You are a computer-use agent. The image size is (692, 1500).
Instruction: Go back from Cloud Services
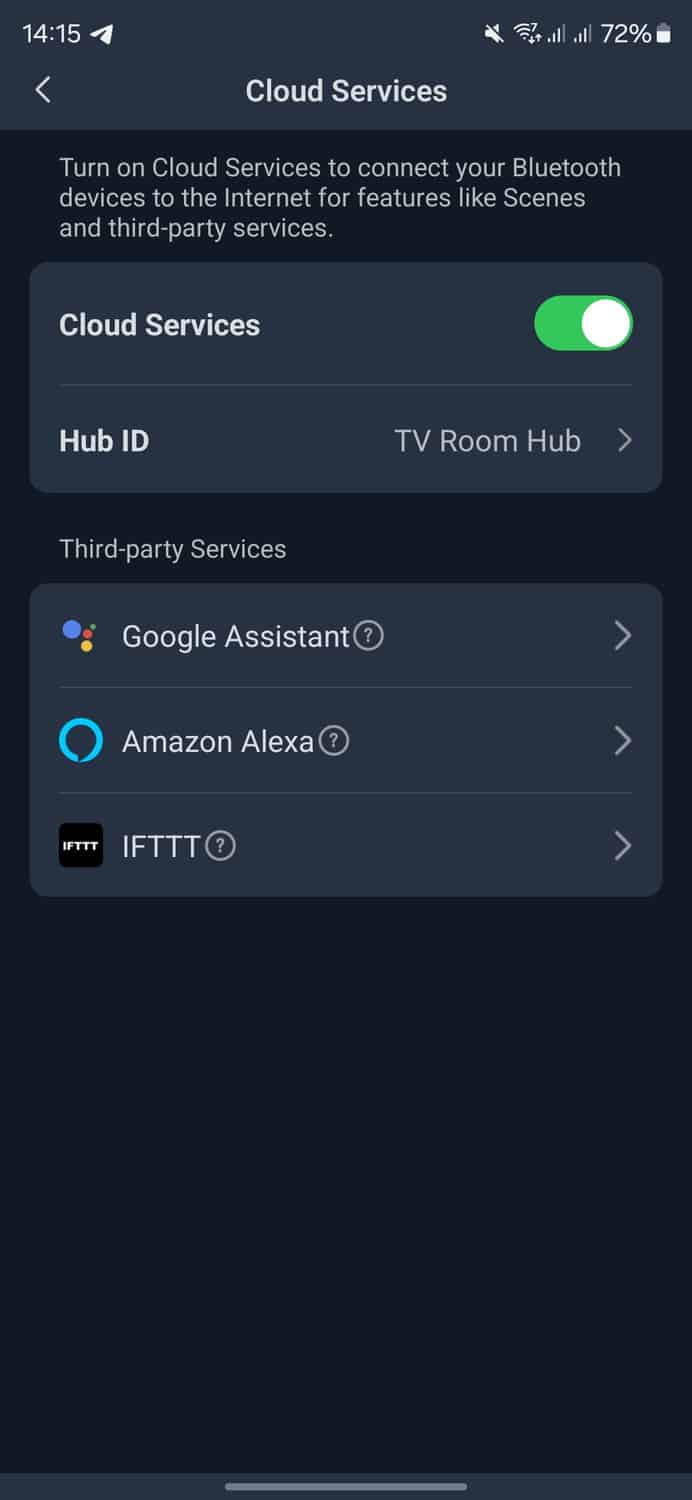point(42,90)
